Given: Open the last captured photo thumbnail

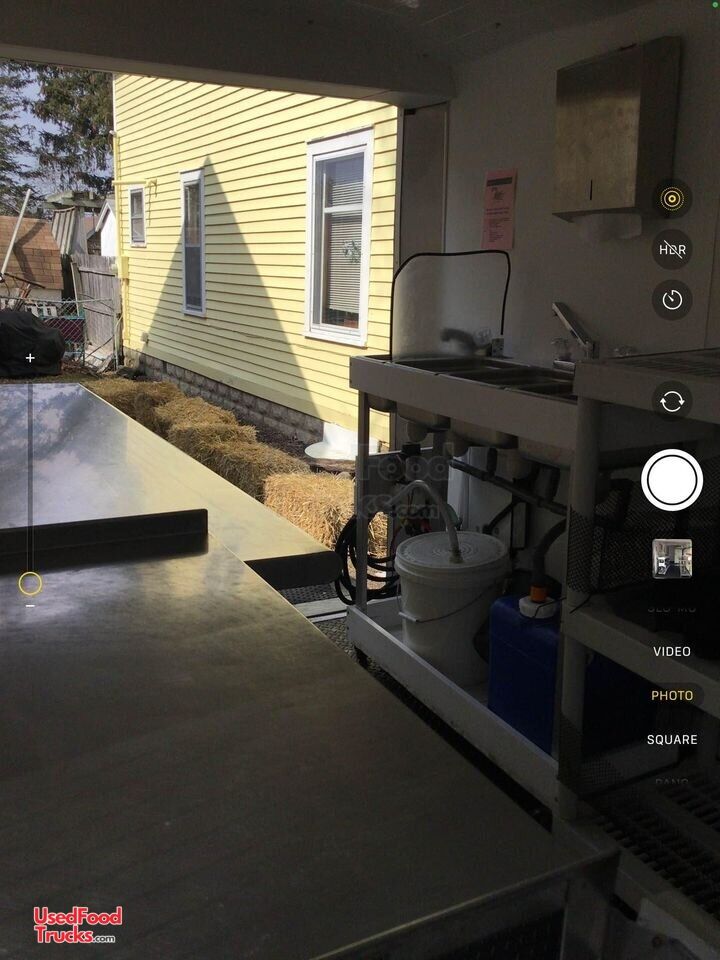Looking at the screenshot, I should tap(672, 559).
